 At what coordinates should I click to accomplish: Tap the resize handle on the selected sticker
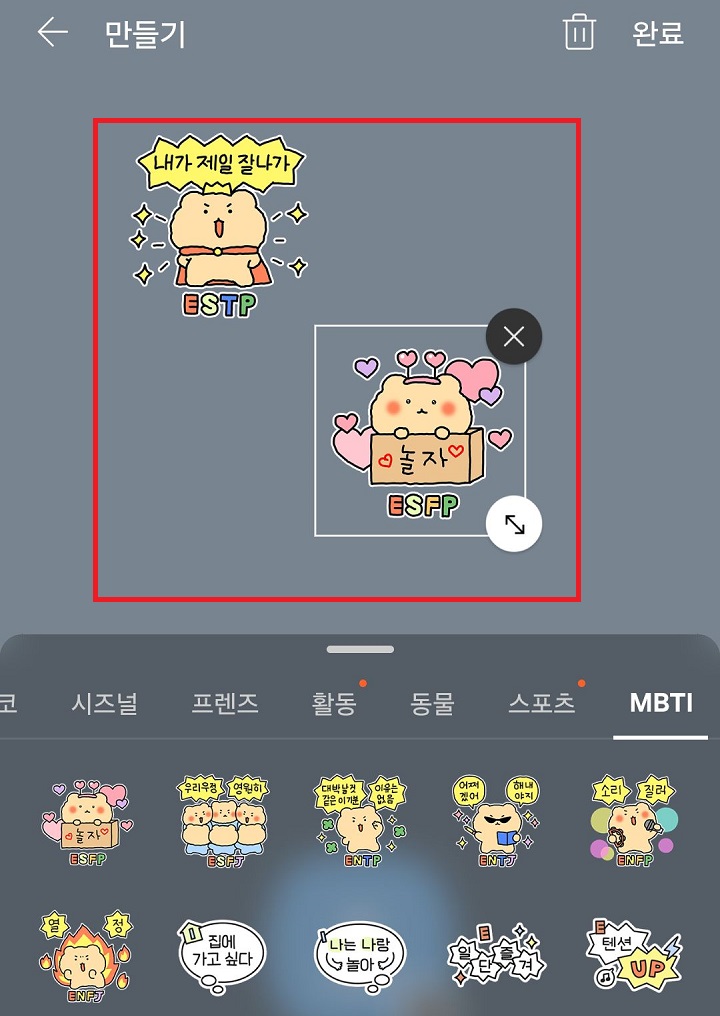click(x=514, y=523)
